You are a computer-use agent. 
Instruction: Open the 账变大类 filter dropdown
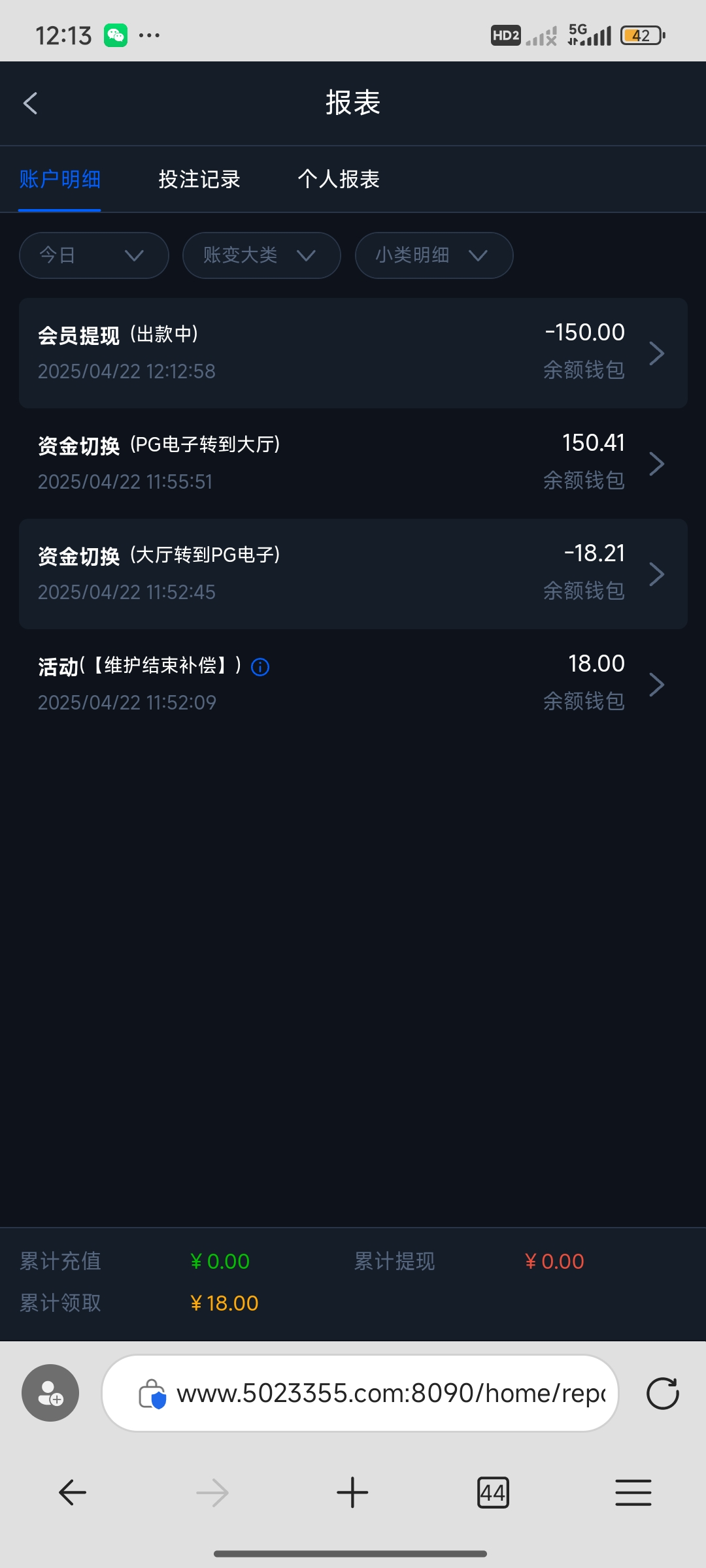(261, 255)
